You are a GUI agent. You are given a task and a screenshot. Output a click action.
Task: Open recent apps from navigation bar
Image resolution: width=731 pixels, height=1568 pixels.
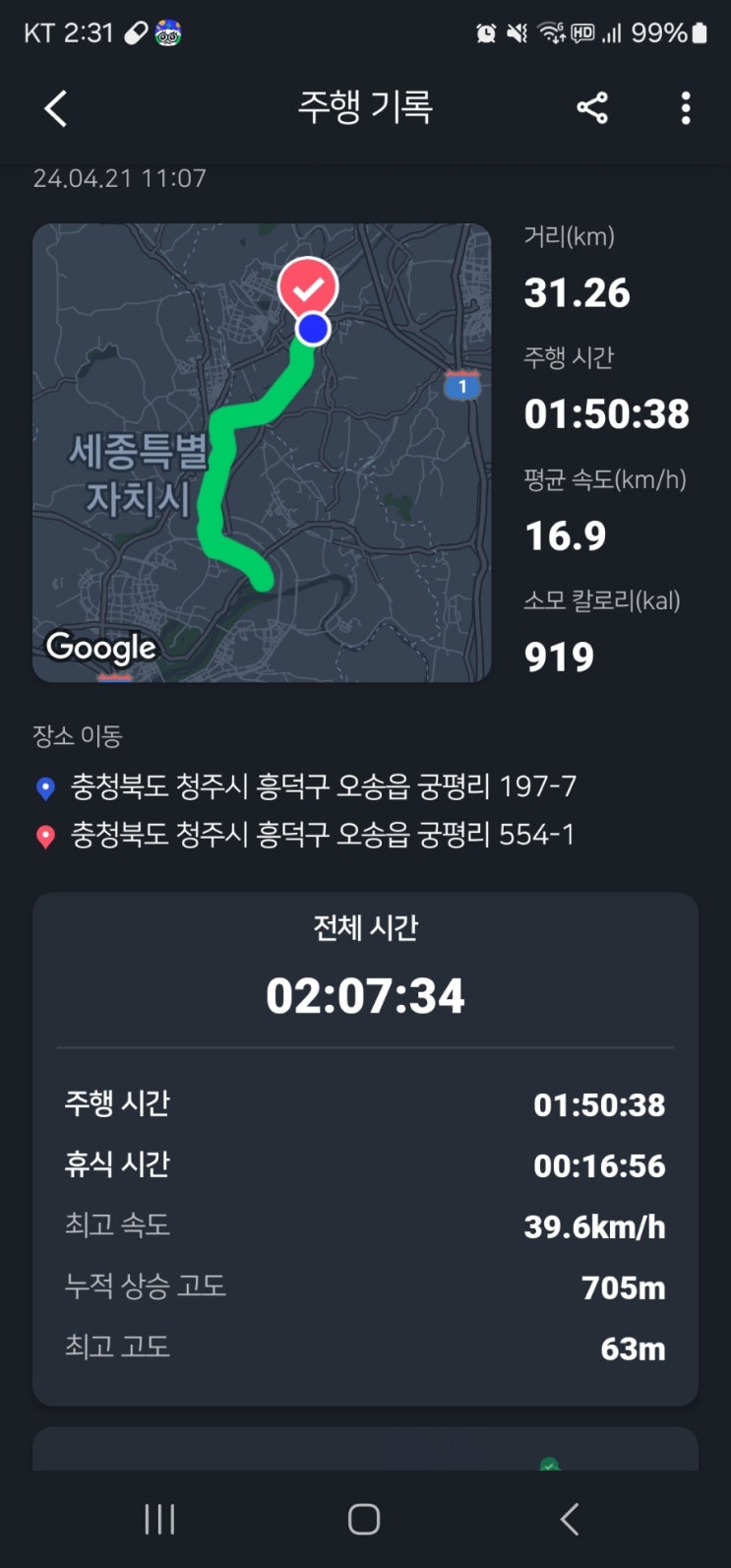(x=159, y=1519)
